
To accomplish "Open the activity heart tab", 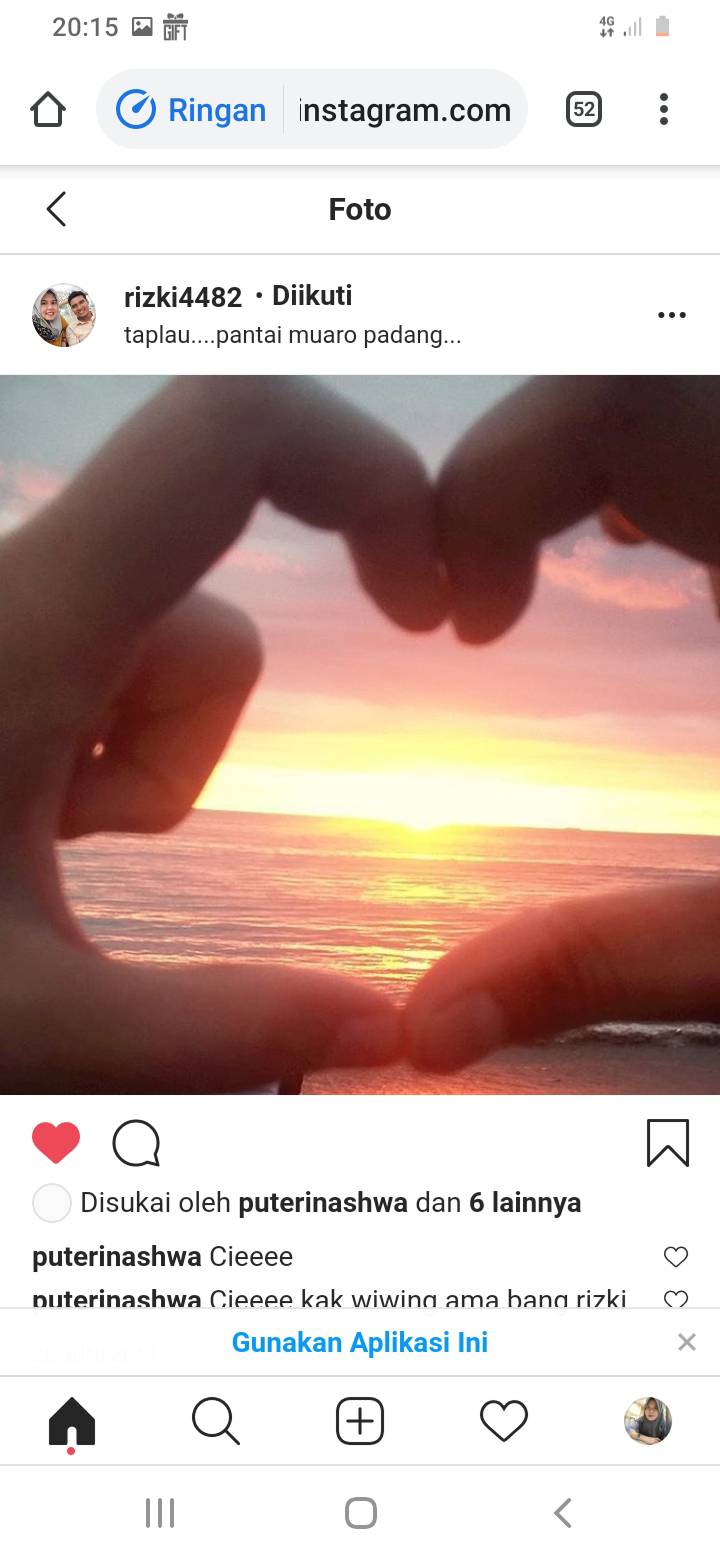I will coord(504,1422).
